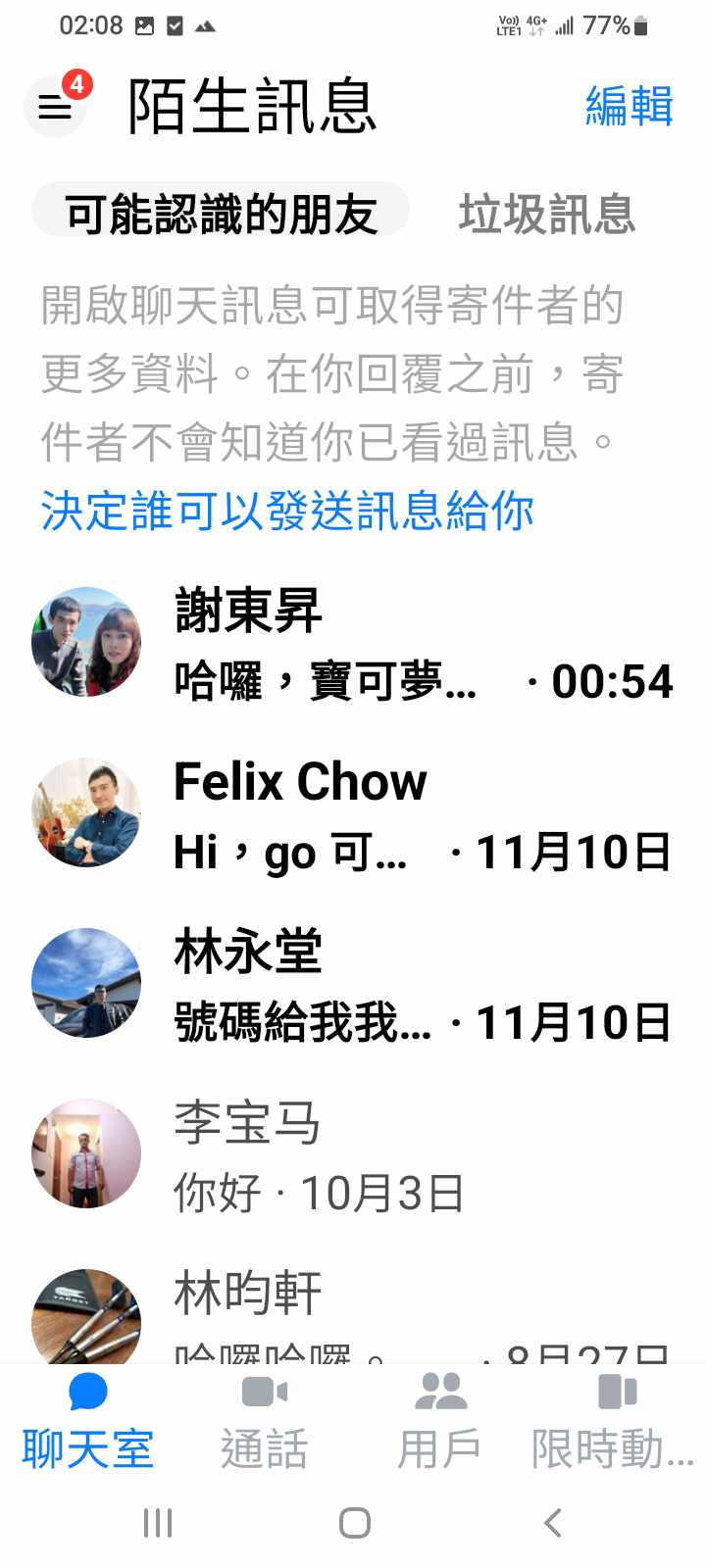The image size is (706, 1568).
Task: Tap the system back button
Action: 553,1523
